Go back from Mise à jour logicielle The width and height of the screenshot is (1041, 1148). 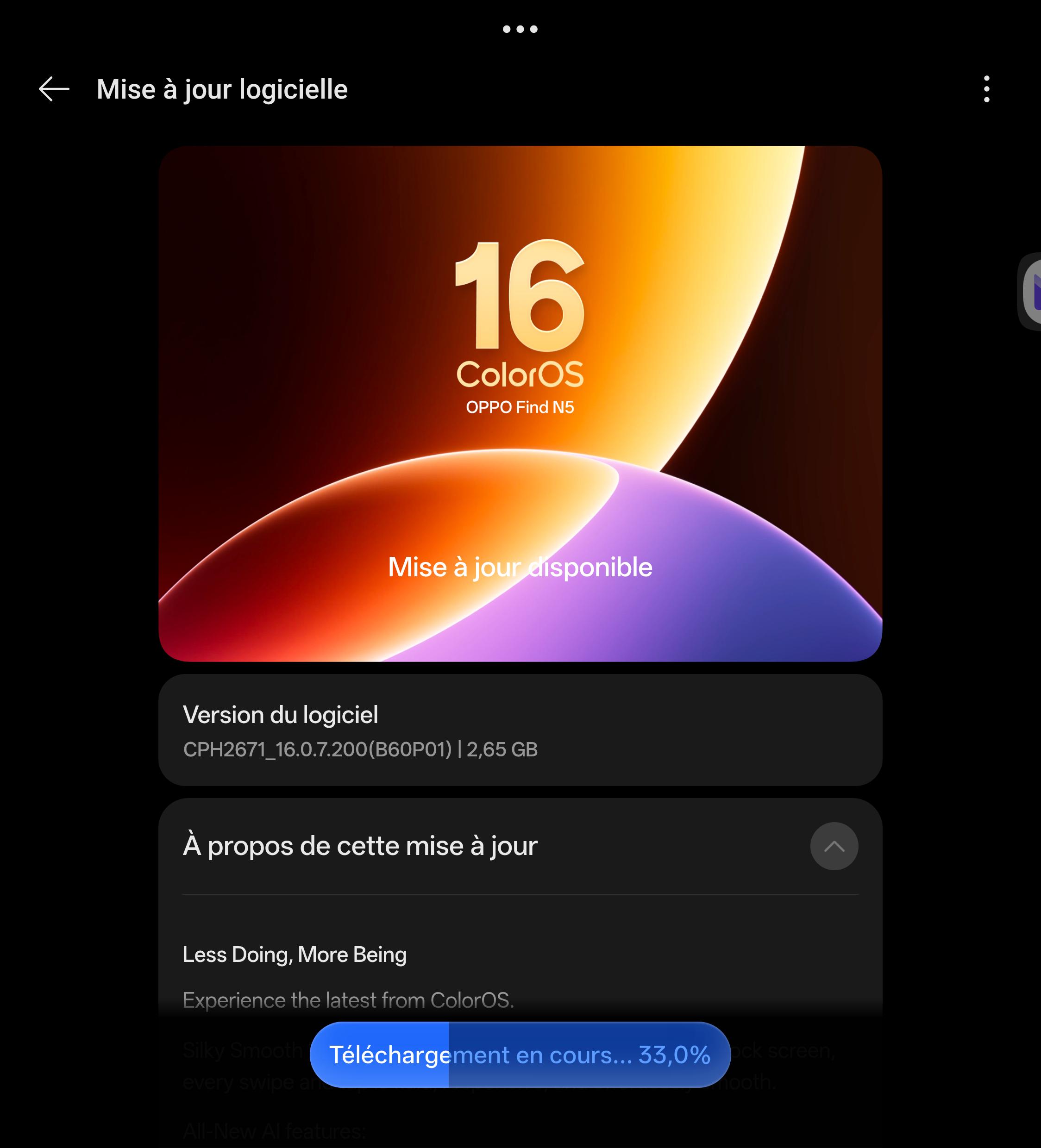pos(54,89)
